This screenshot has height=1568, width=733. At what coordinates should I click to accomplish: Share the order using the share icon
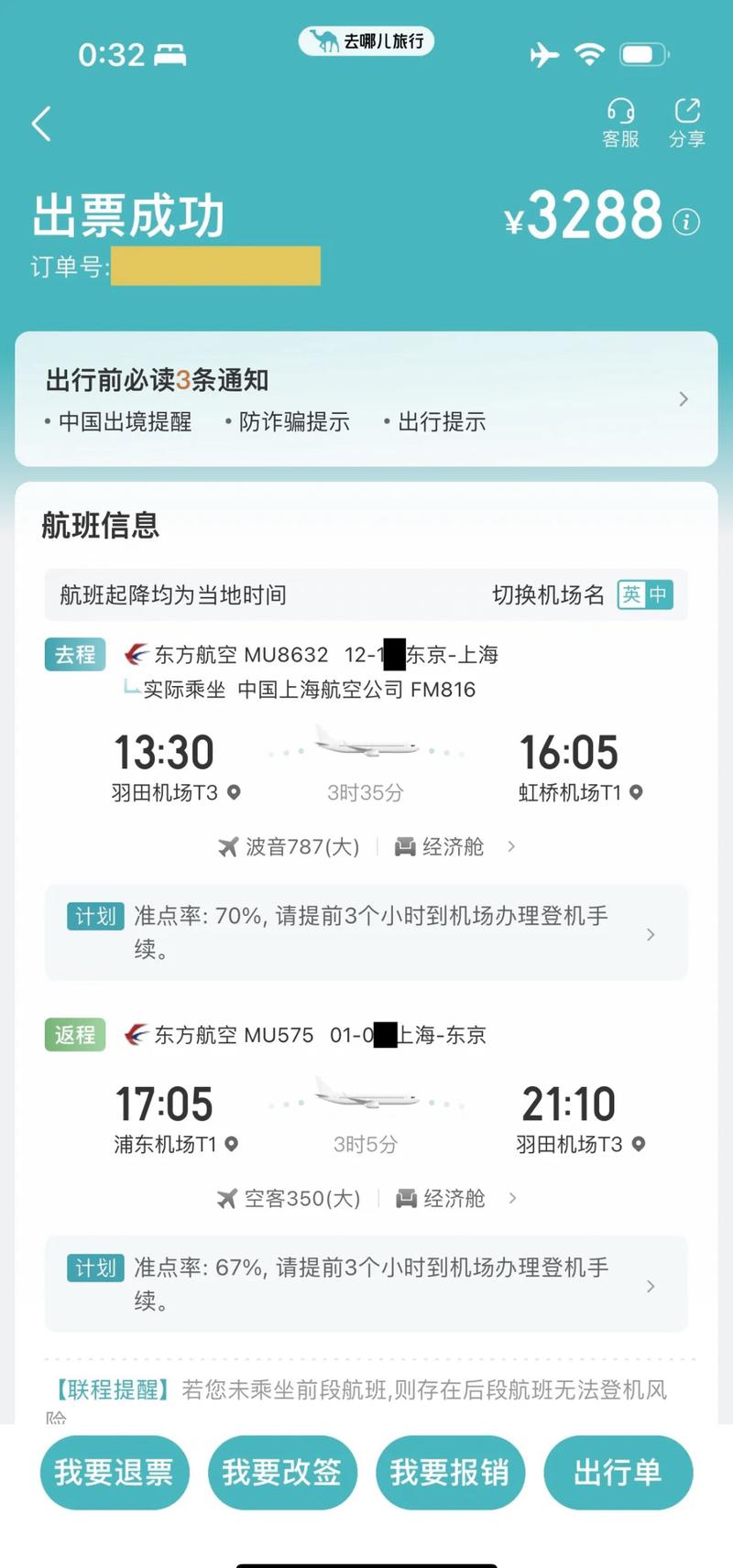687,120
